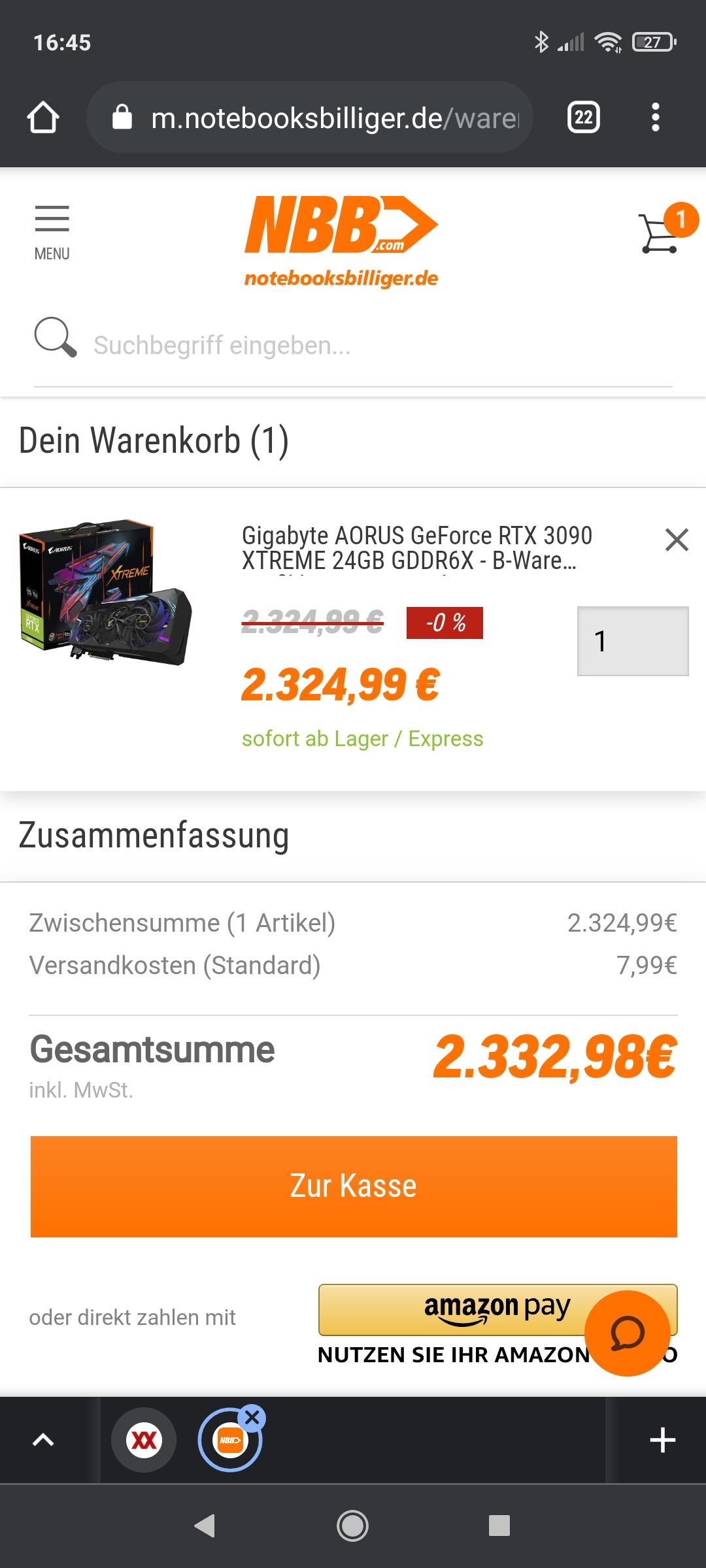Image resolution: width=706 pixels, height=1568 pixels.
Task: Open the Gigabyte AORUS RTX 3090 product image
Action: [x=106, y=593]
